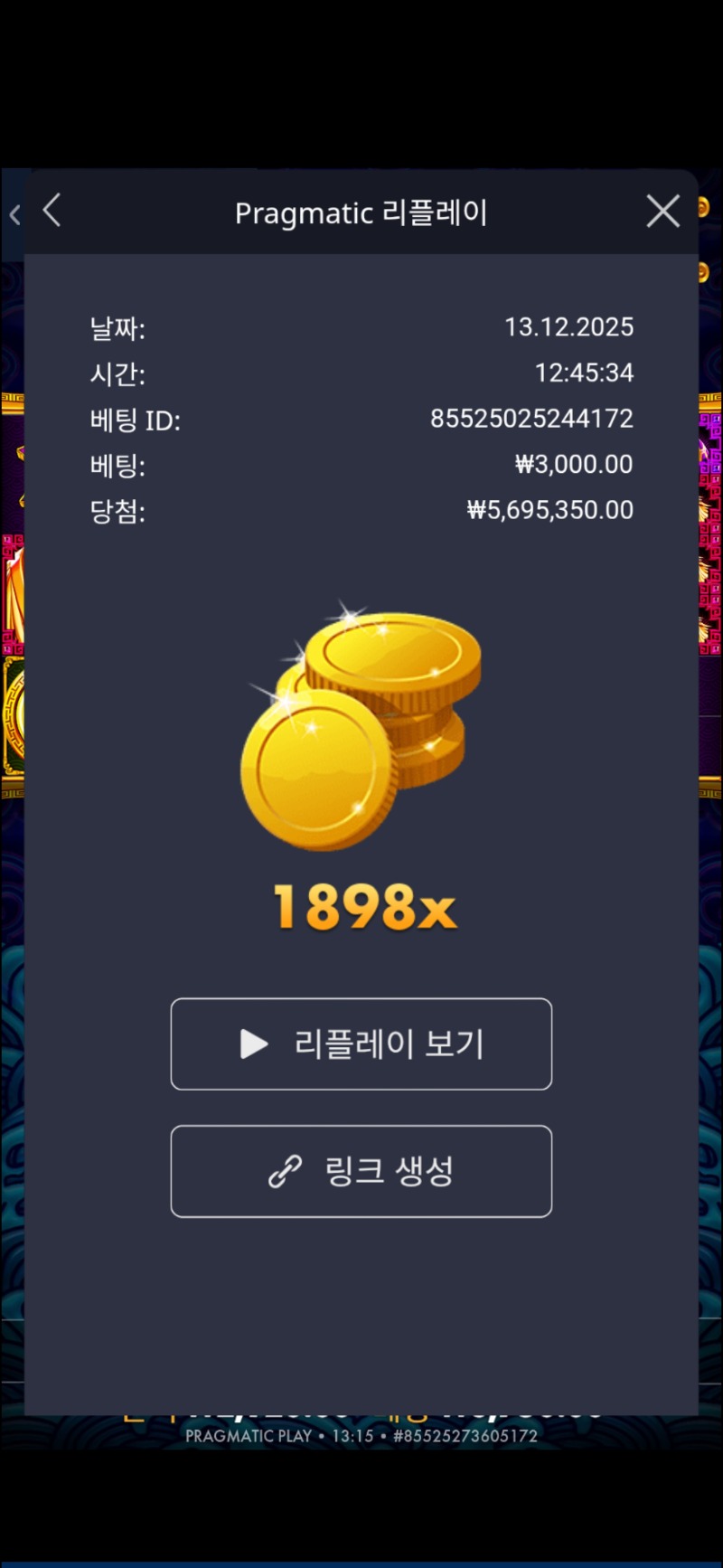Screen dimensions: 723x1568
Task: Go back from Pragmatic replay dialog
Action: click(x=52, y=211)
